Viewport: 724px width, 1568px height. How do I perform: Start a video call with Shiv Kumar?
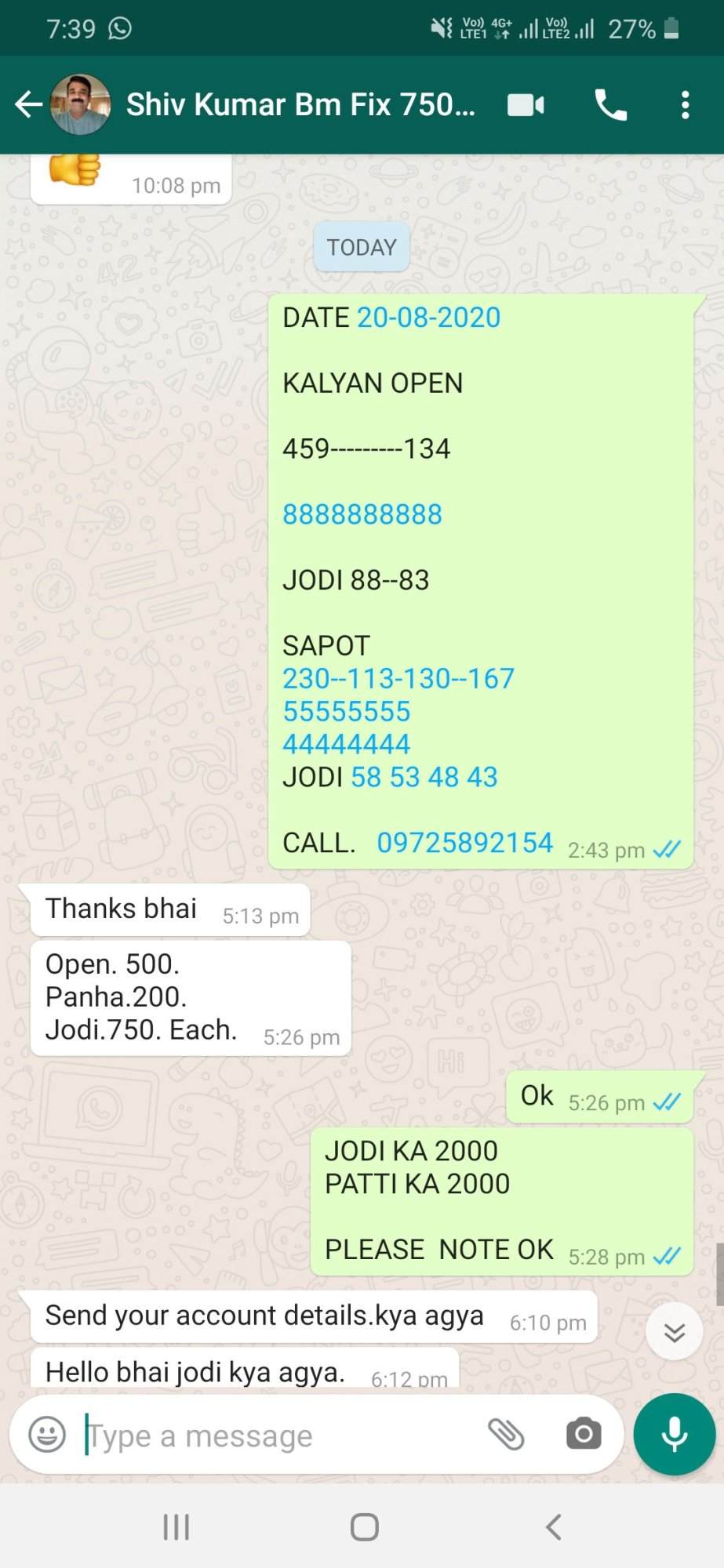pos(526,105)
